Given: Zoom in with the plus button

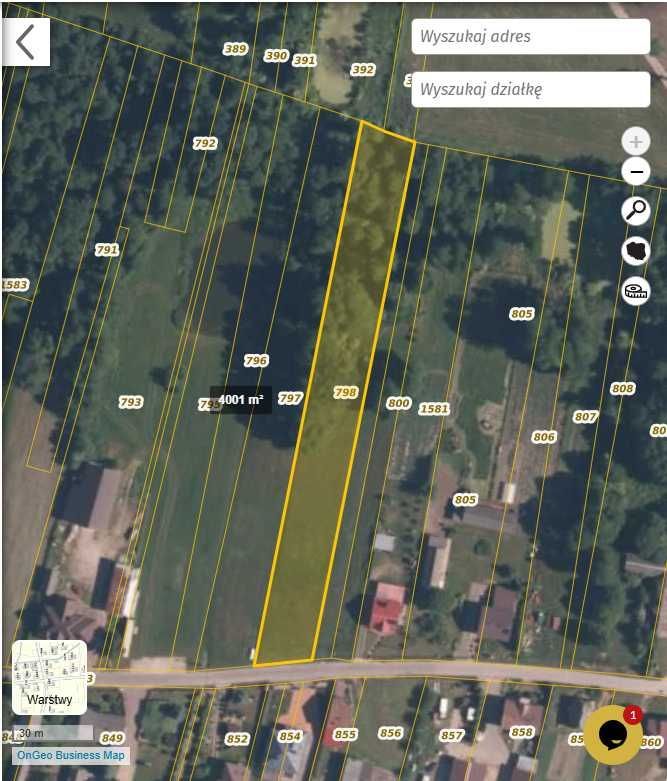Looking at the screenshot, I should click(635, 141).
